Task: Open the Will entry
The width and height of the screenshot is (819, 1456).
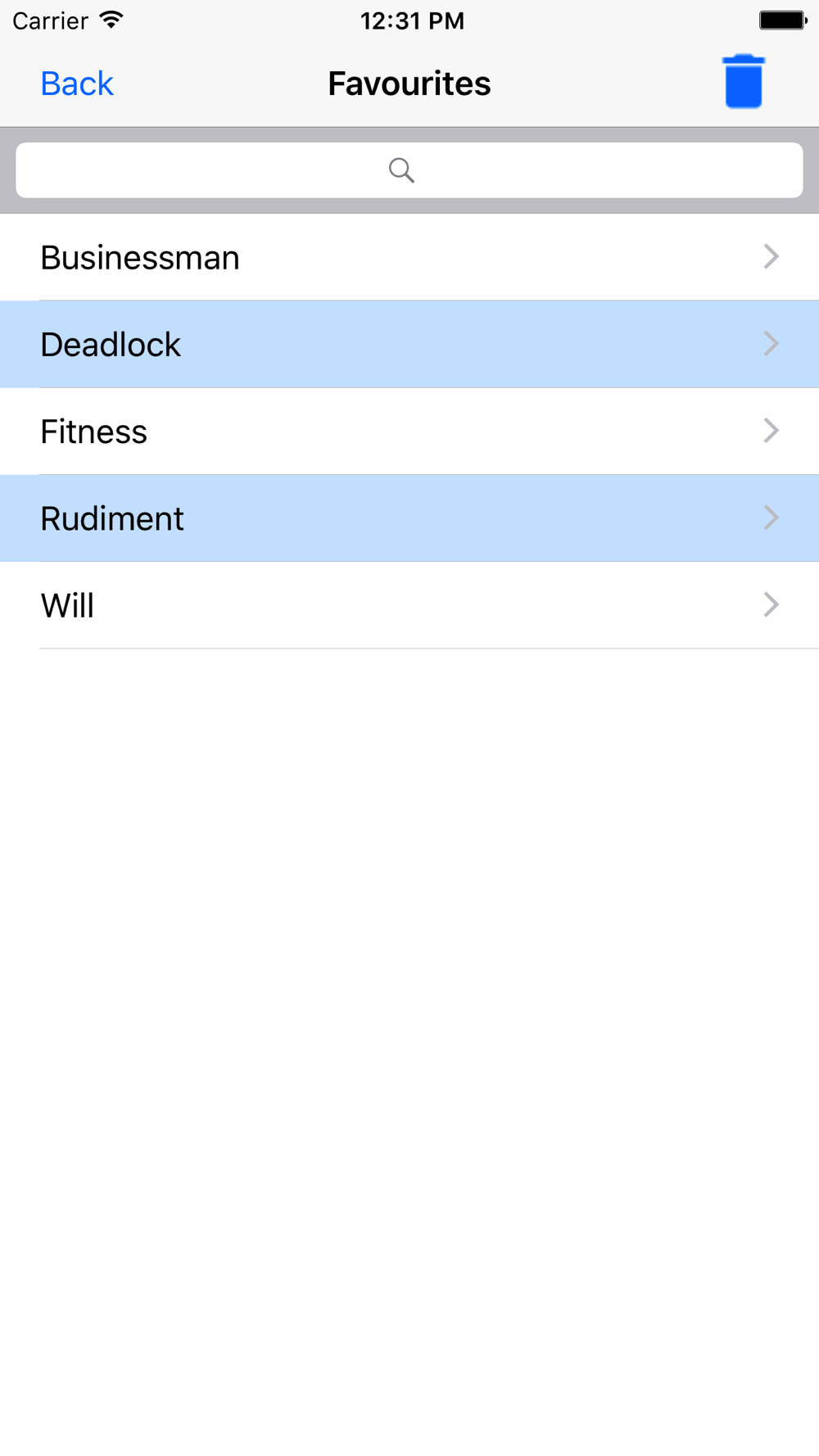Action: pyautogui.click(x=409, y=606)
